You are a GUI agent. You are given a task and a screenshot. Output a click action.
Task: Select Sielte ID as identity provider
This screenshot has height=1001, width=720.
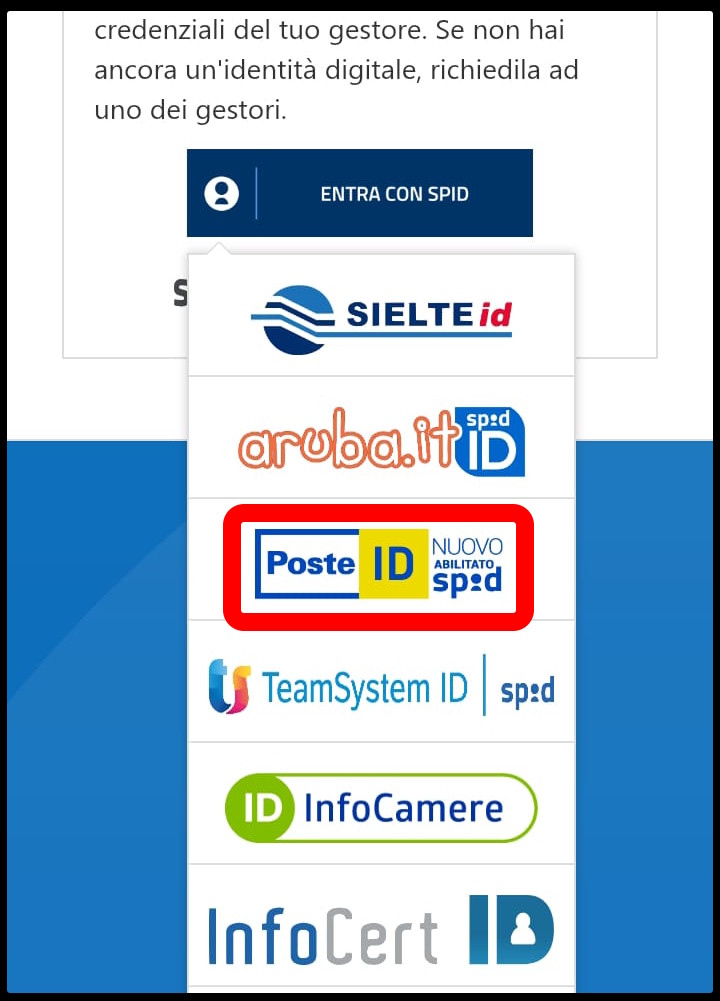click(381, 317)
